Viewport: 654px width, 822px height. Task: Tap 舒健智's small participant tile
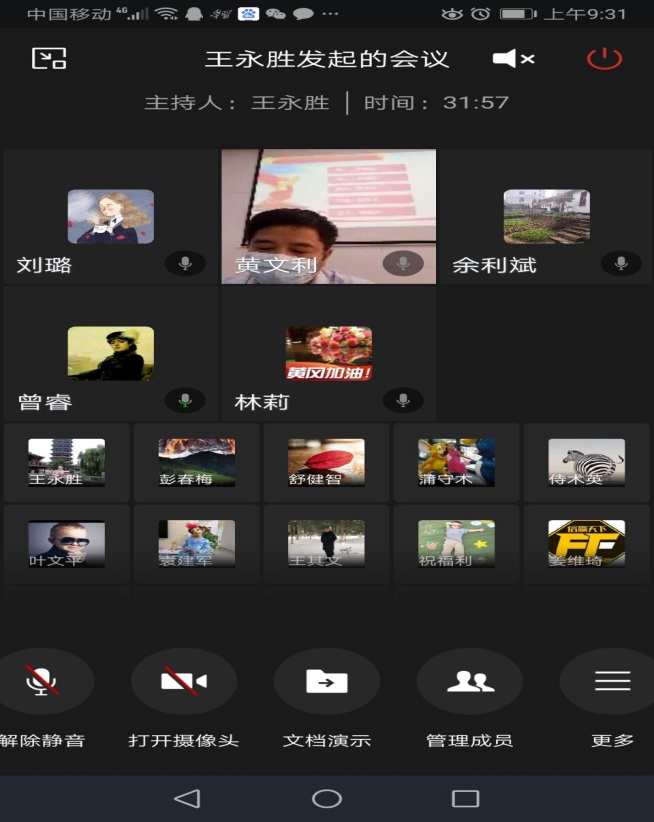coord(326,462)
